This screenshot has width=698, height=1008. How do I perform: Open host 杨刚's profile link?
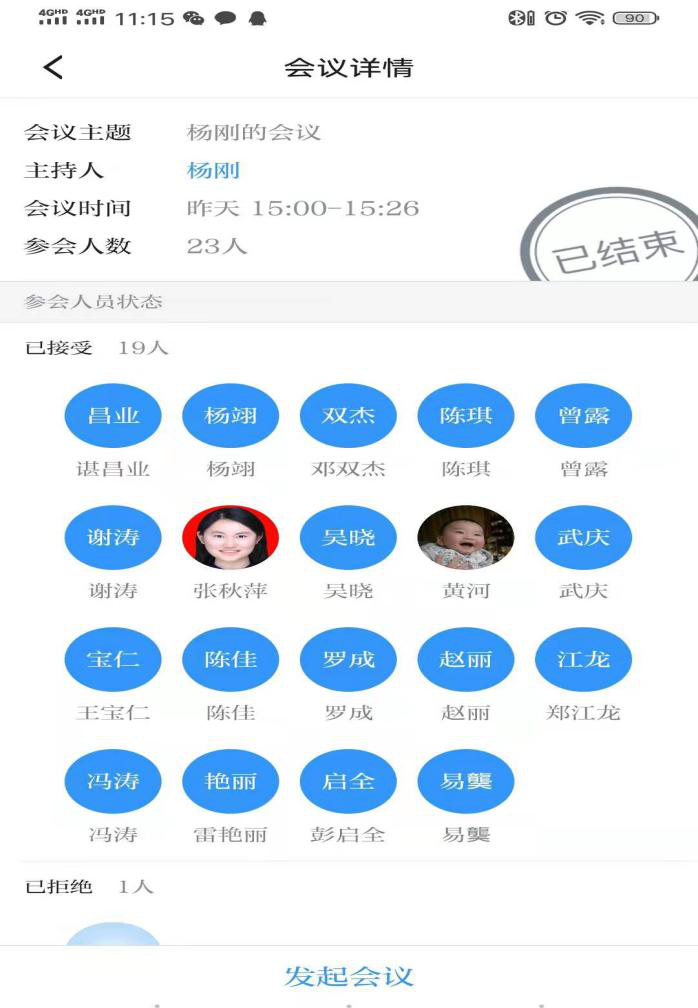[213, 170]
